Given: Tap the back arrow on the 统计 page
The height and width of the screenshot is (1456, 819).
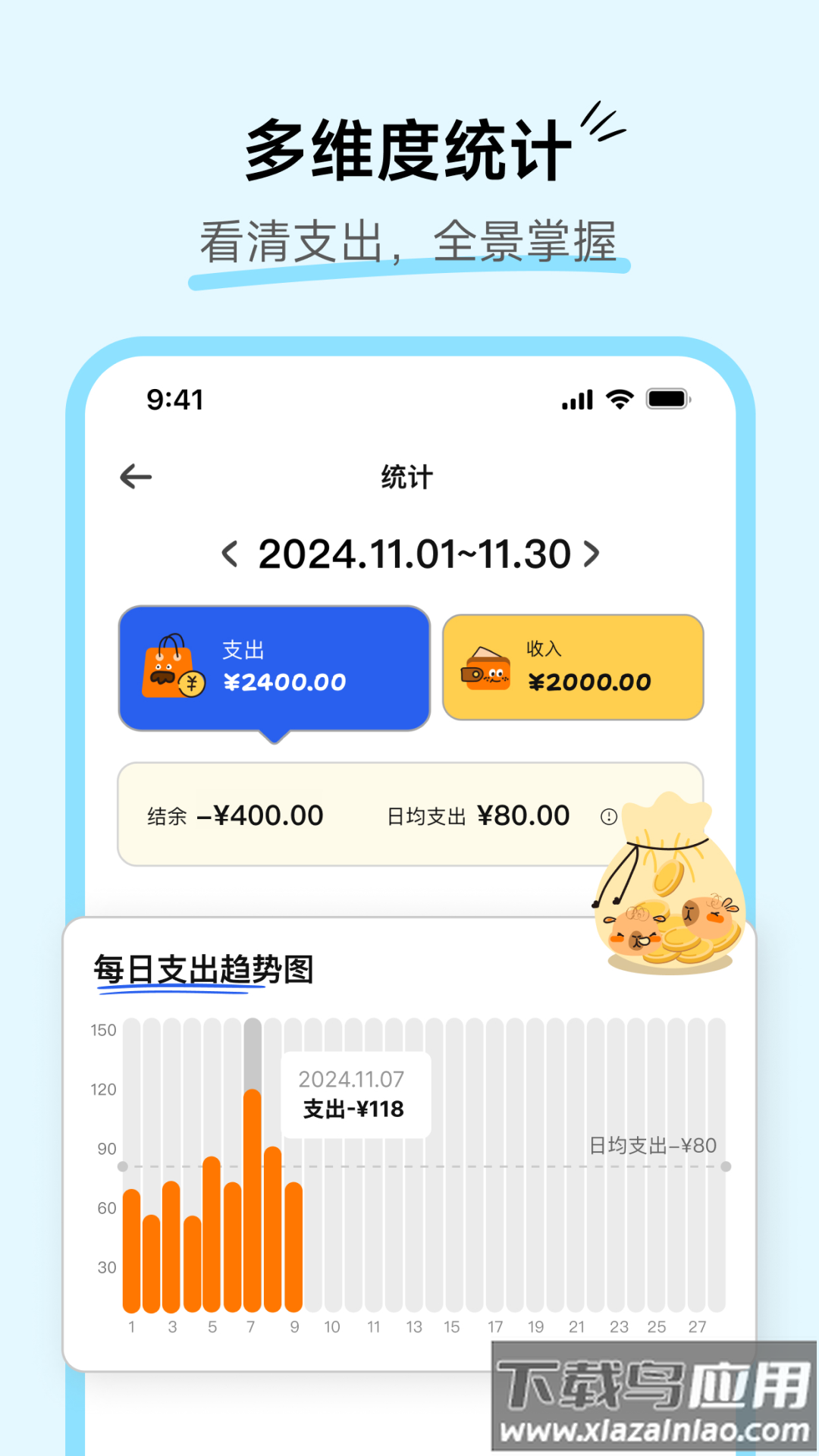Looking at the screenshot, I should pos(135,476).
